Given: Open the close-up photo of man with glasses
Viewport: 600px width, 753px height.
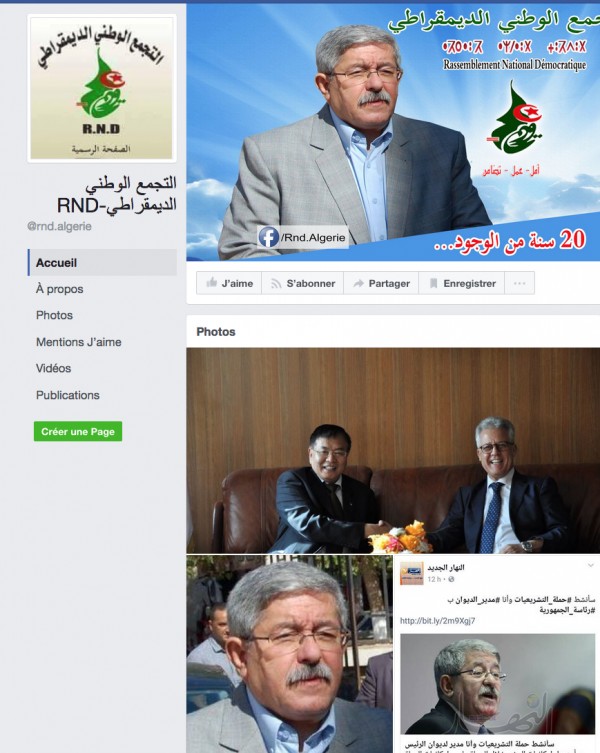Looking at the screenshot, I should tap(289, 655).
